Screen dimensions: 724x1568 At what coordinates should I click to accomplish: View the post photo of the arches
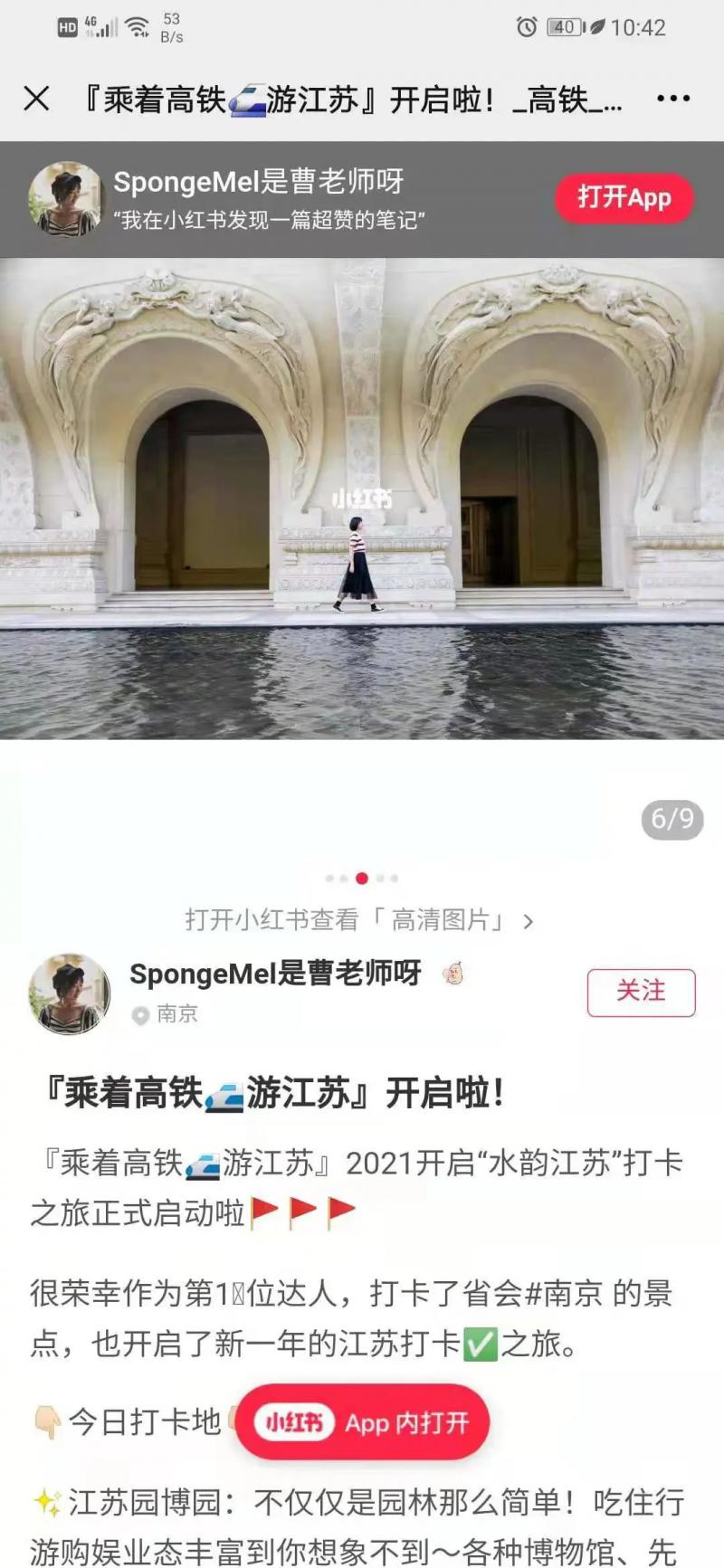[x=362, y=498]
